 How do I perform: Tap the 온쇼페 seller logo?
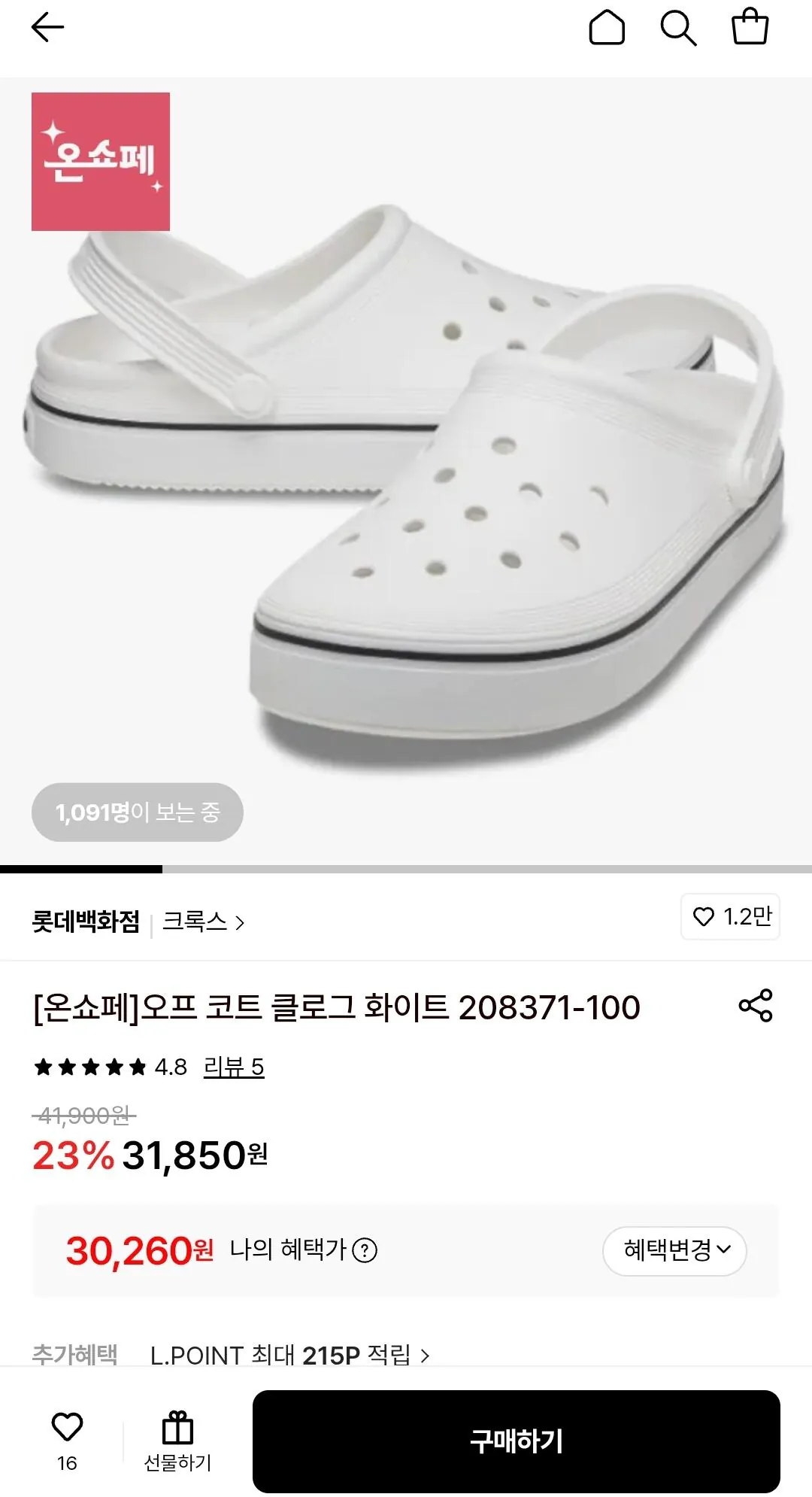[x=101, y=160]
